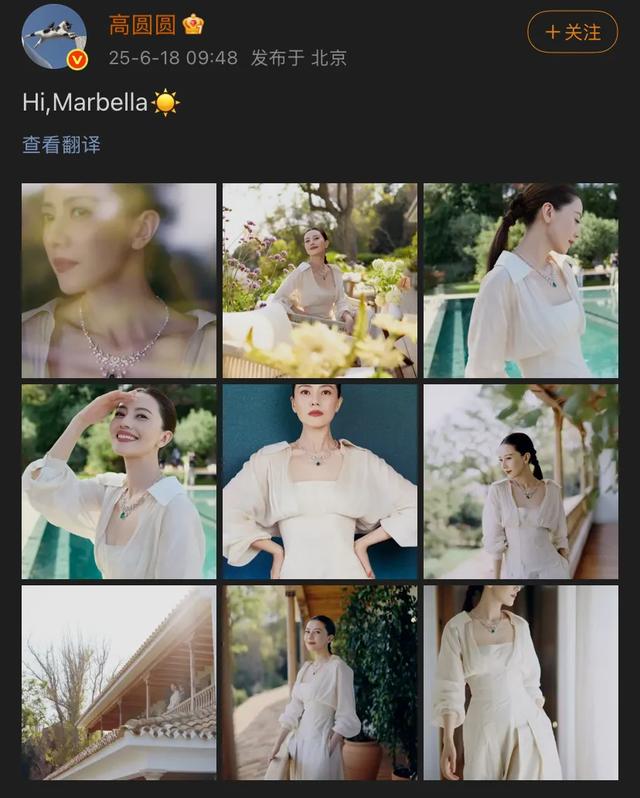Tap 查看翻译 to translate the post

coord(62,144)
